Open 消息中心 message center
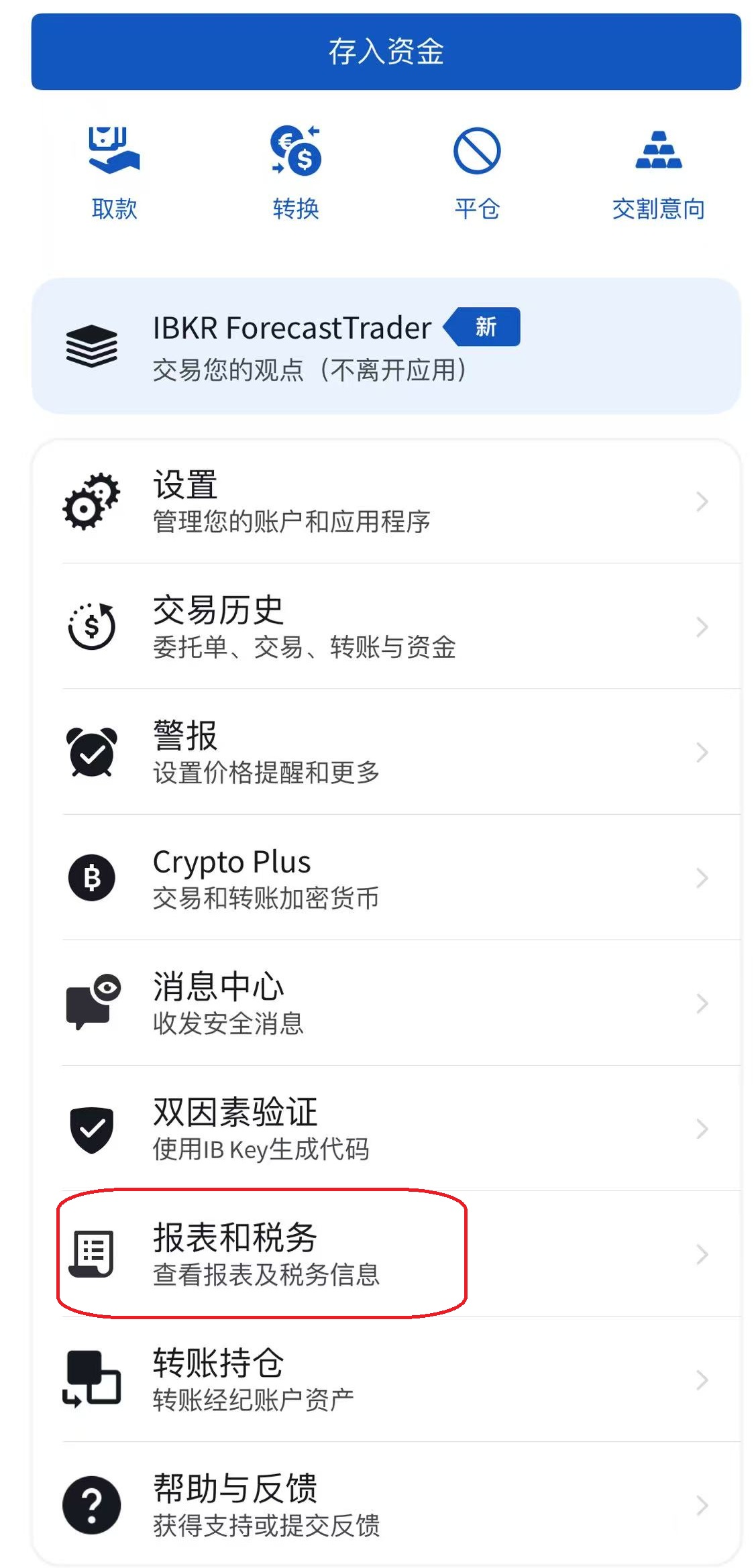Image resolution: width=756 pixels, height=1568 pixels. (x=386, y=1003)
